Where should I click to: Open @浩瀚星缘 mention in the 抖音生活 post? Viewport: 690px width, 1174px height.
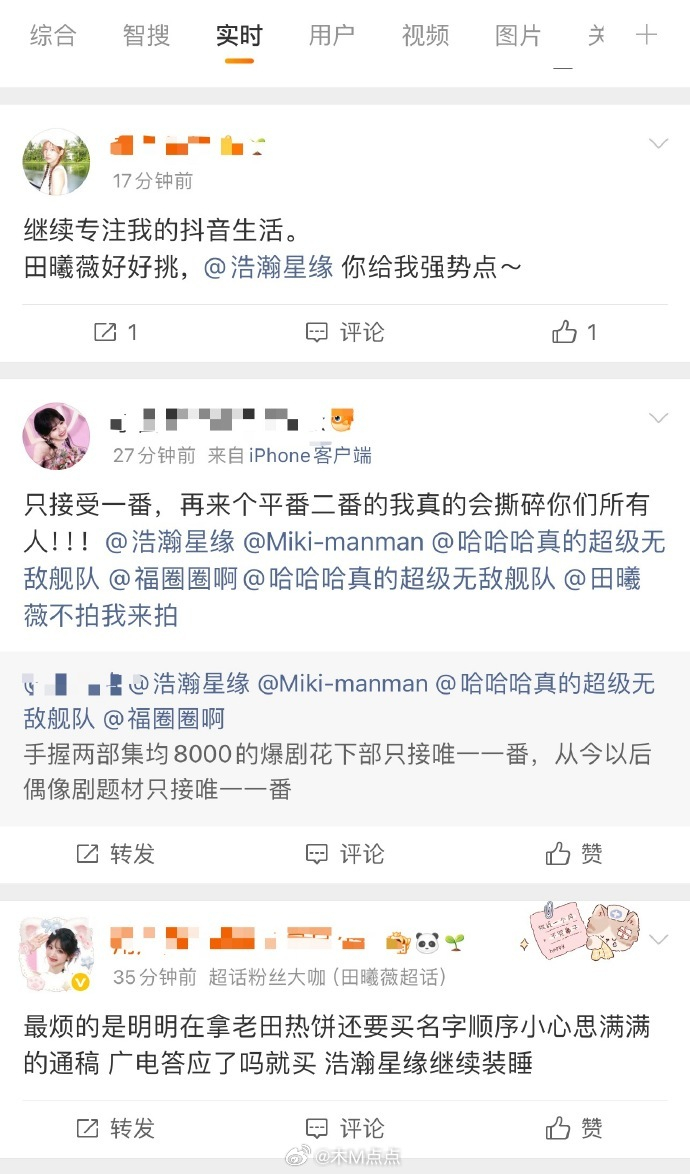[268, 268]
